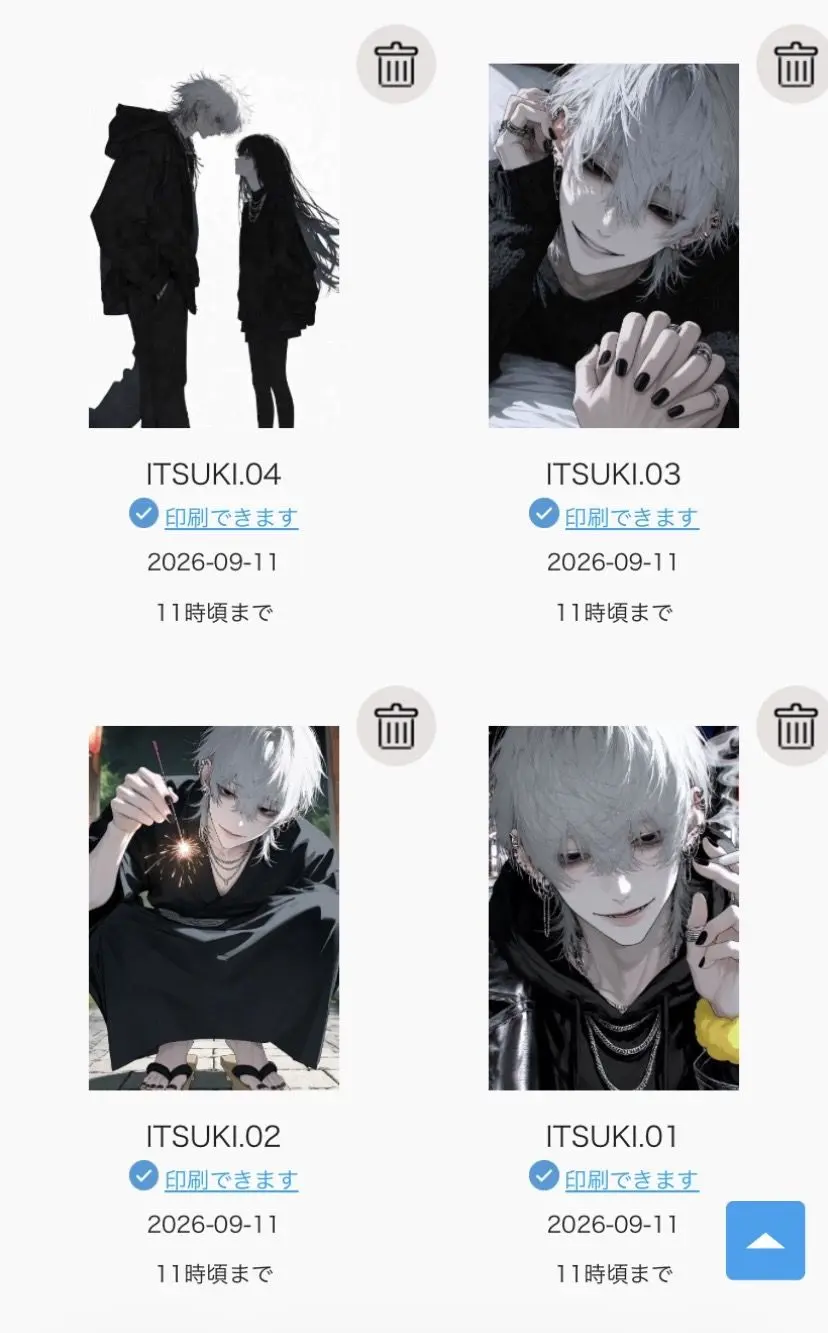This screenshot has height=1333, width=828.
Task: Delete the ITSUKI.04 file with its trash icon
Action: click(x=396, y=64)
